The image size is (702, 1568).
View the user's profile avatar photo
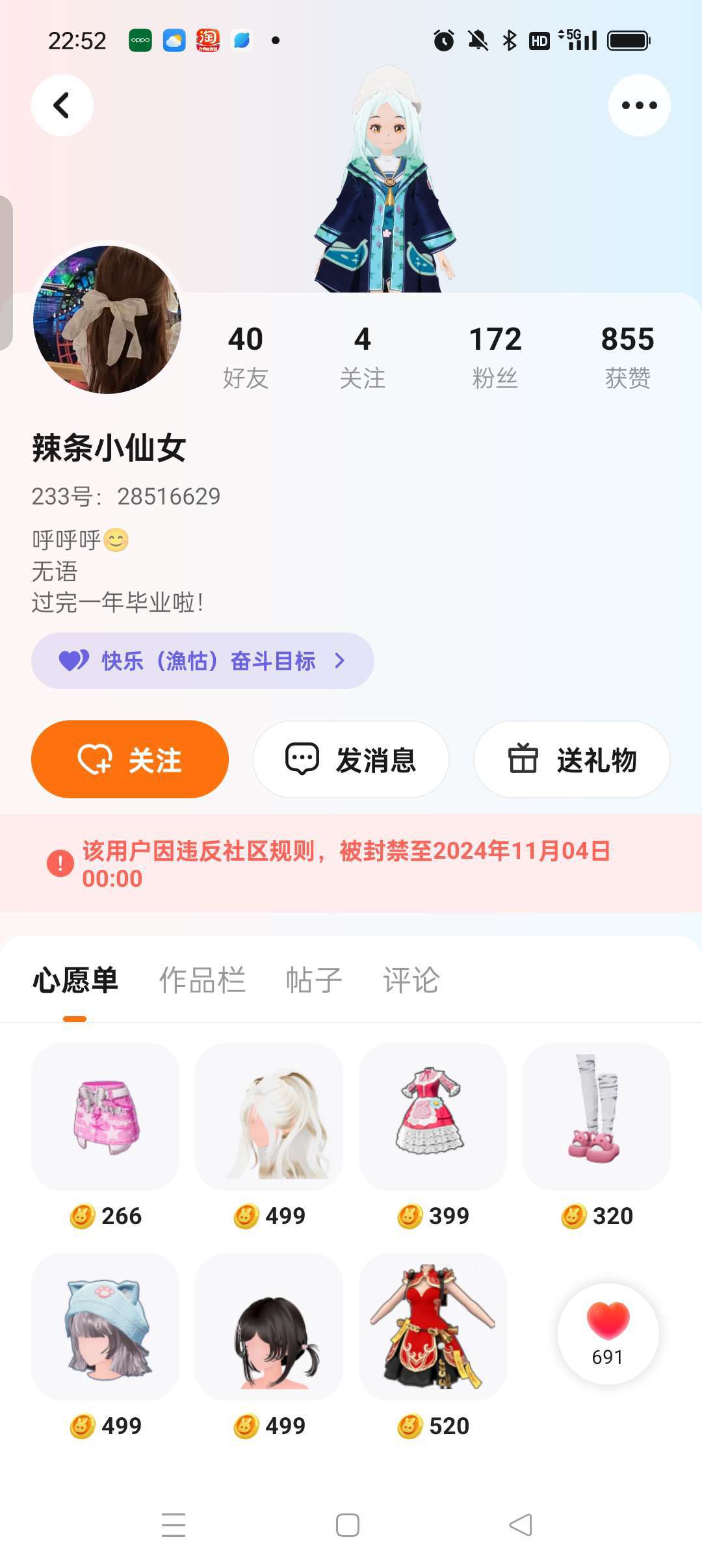107,319
